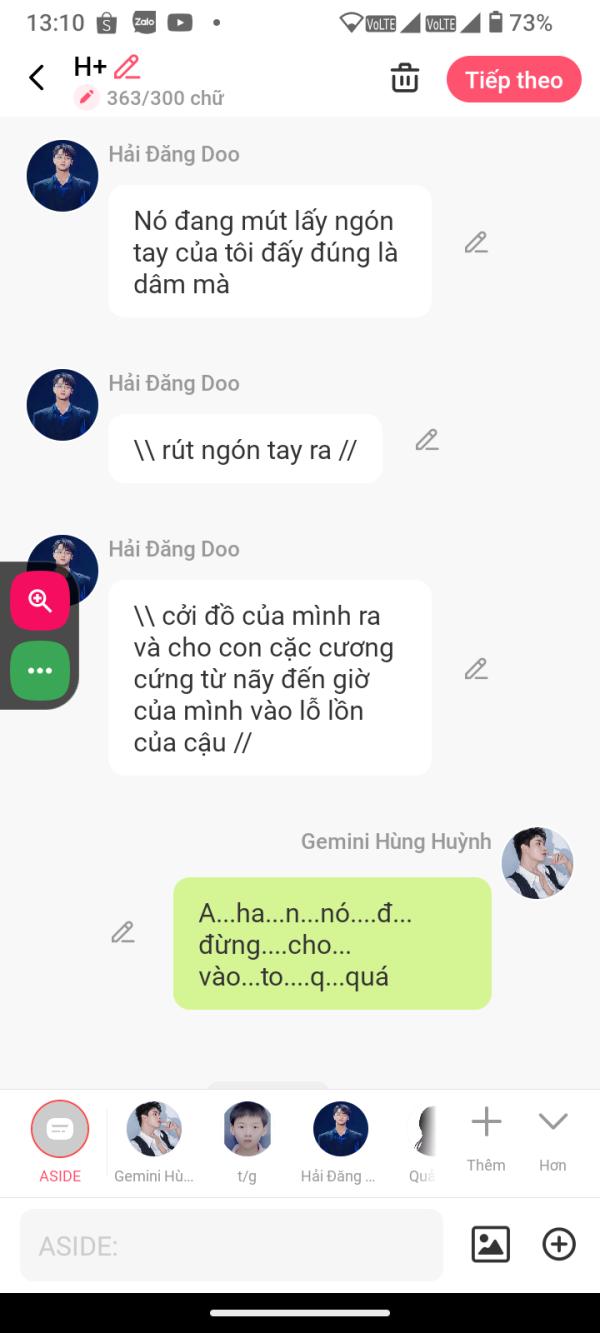Go back using the top-left arrow
Viewport: 600px width, 1333px height.
pyautogui.click(x=37, y=78)
